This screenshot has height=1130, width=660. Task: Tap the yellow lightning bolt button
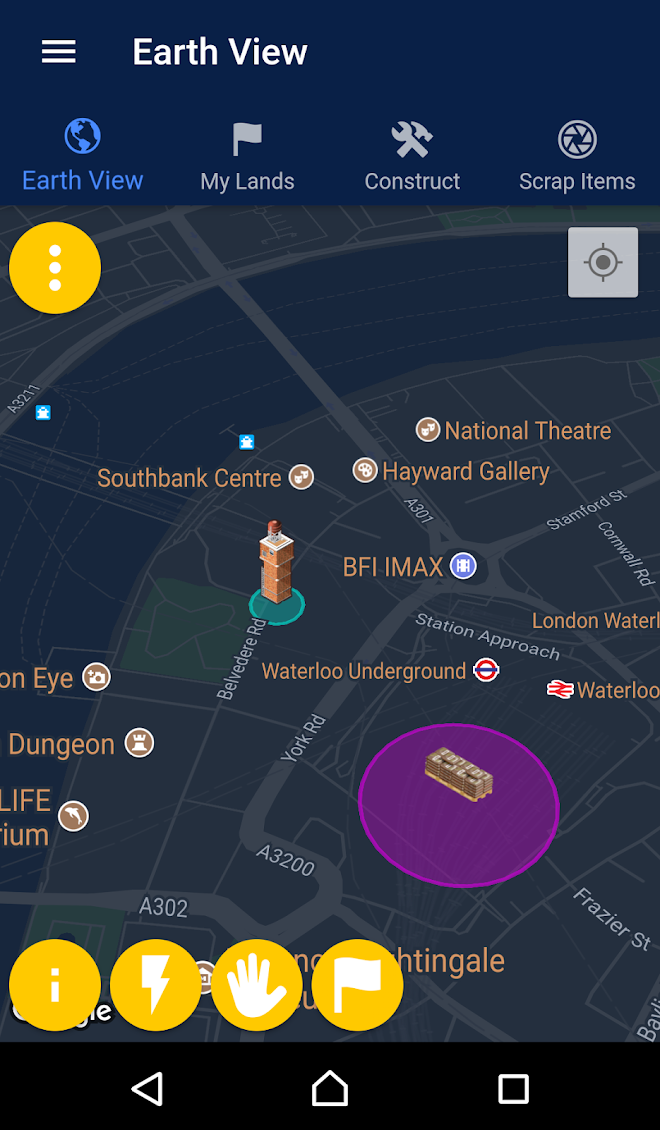click(156, 985)
